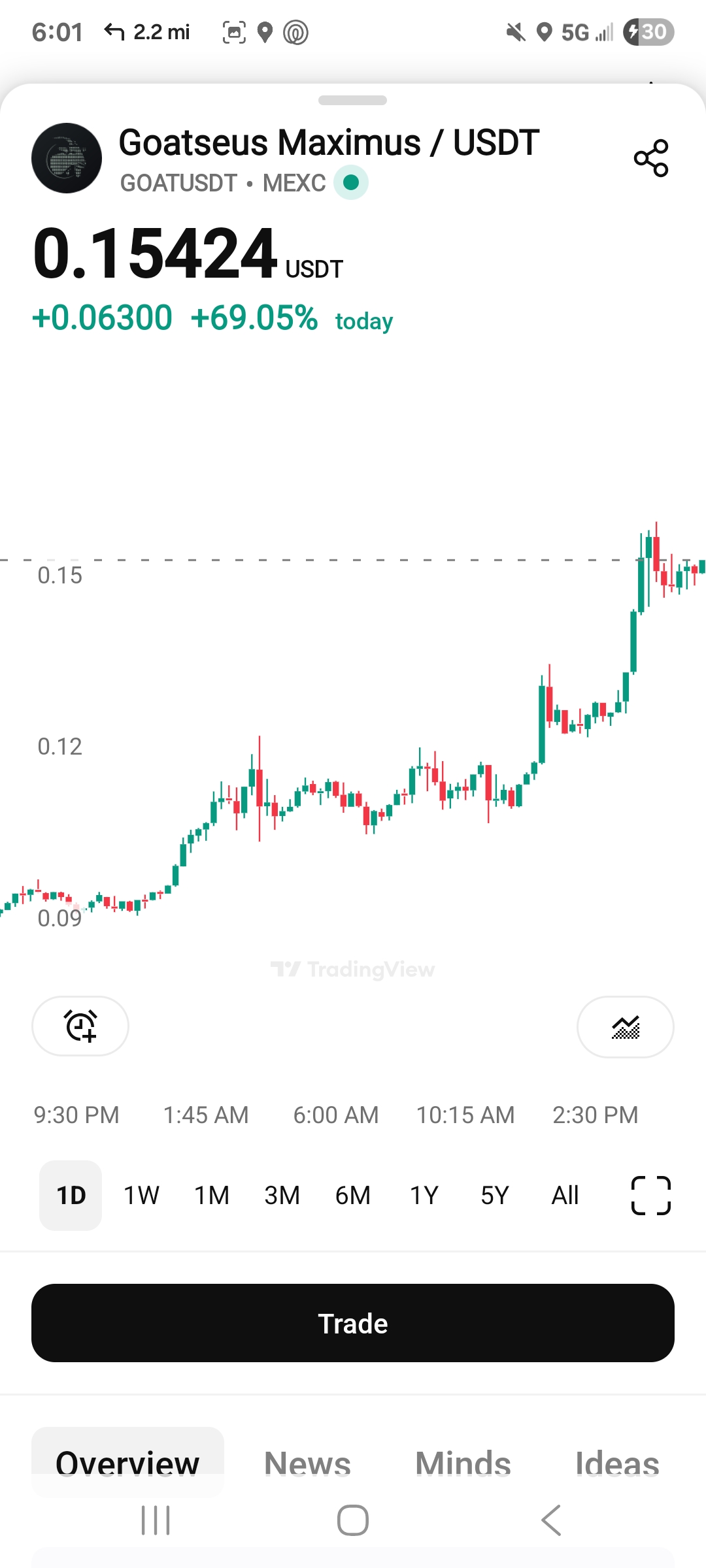
Task: Tap the Trade button
Action: pos(353,1323)
